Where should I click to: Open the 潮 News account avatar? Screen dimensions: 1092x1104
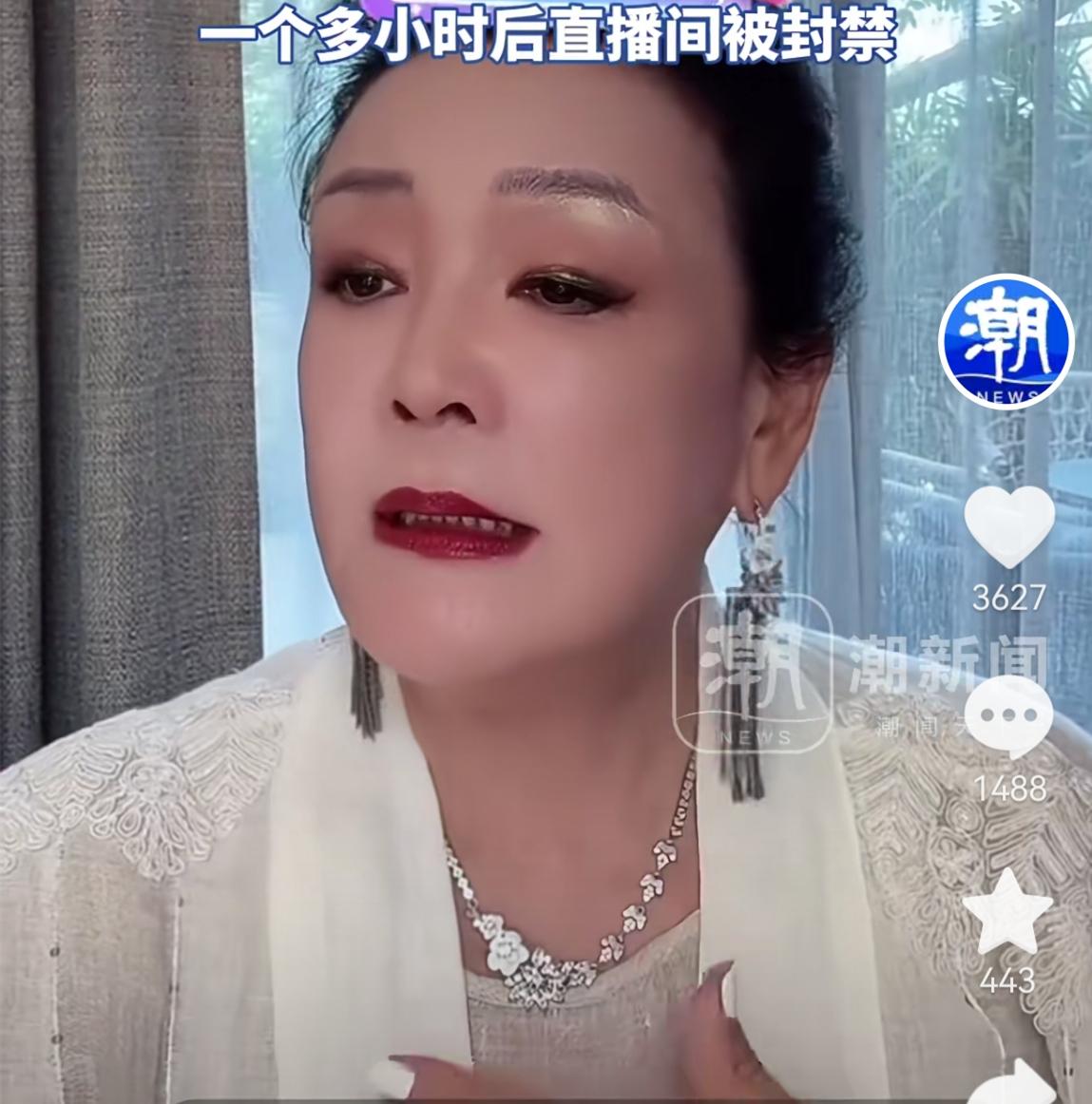tap(1006, 342)
